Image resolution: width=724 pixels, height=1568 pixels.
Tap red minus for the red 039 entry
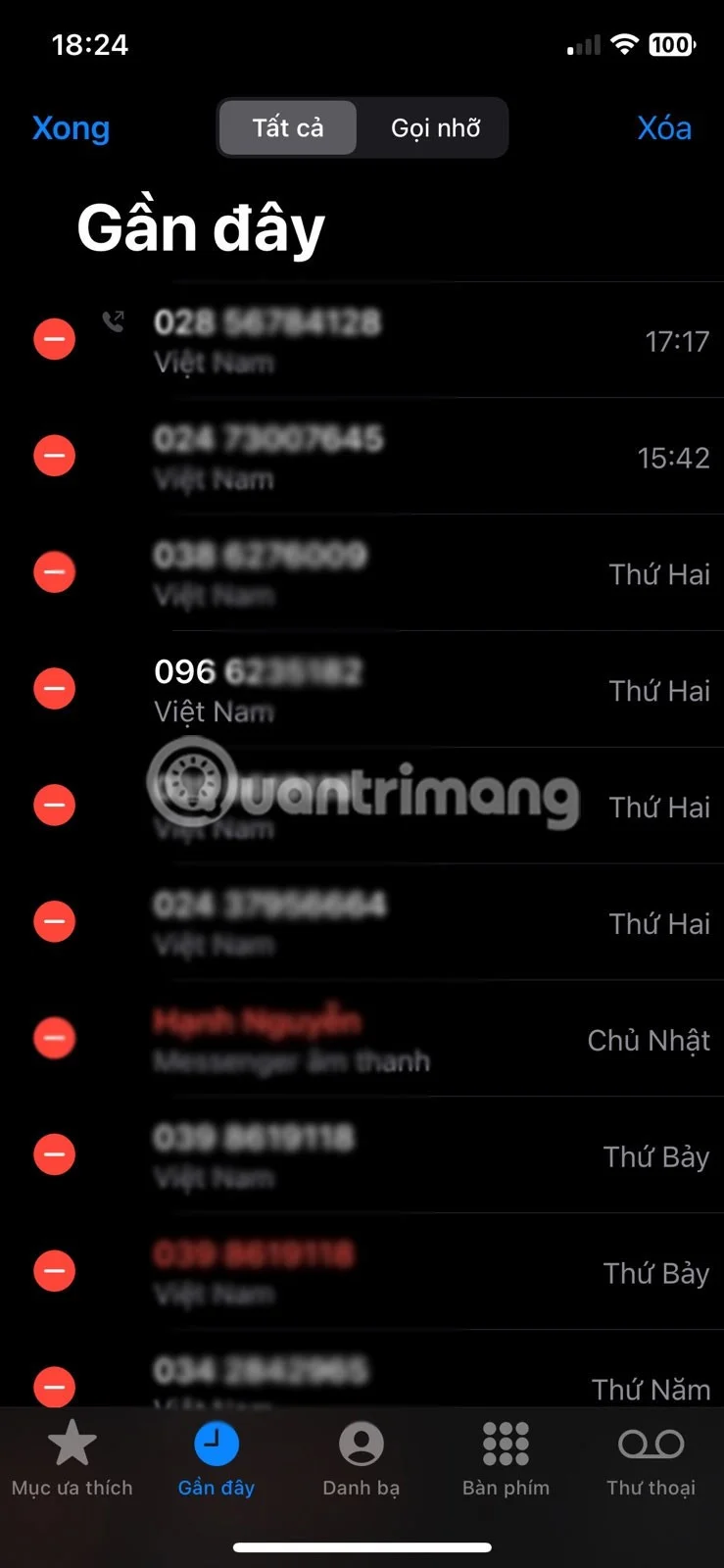point(54,1271)
